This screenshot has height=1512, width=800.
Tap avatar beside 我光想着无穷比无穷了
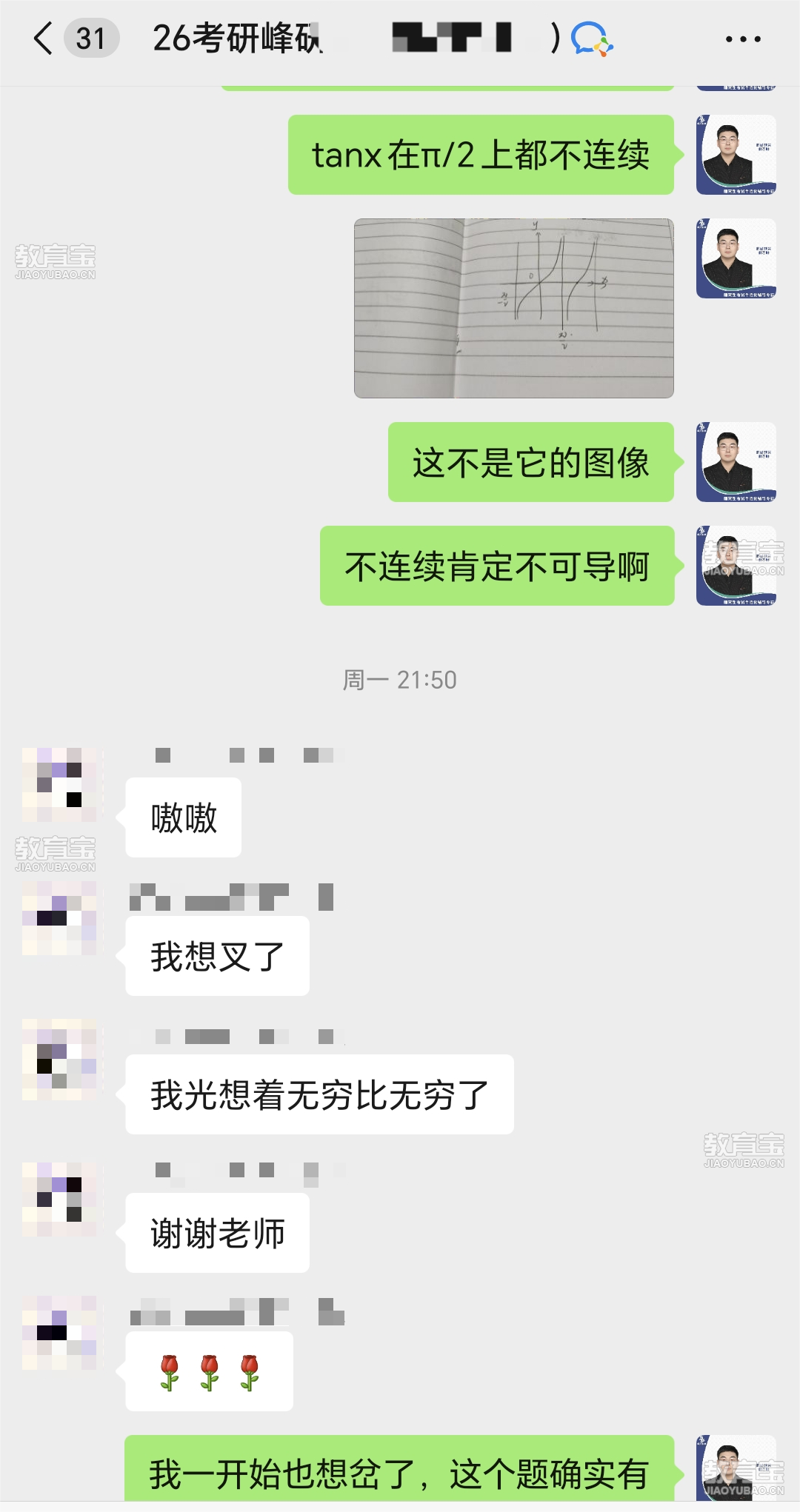pyautogui.click(x=59, y=1059)
